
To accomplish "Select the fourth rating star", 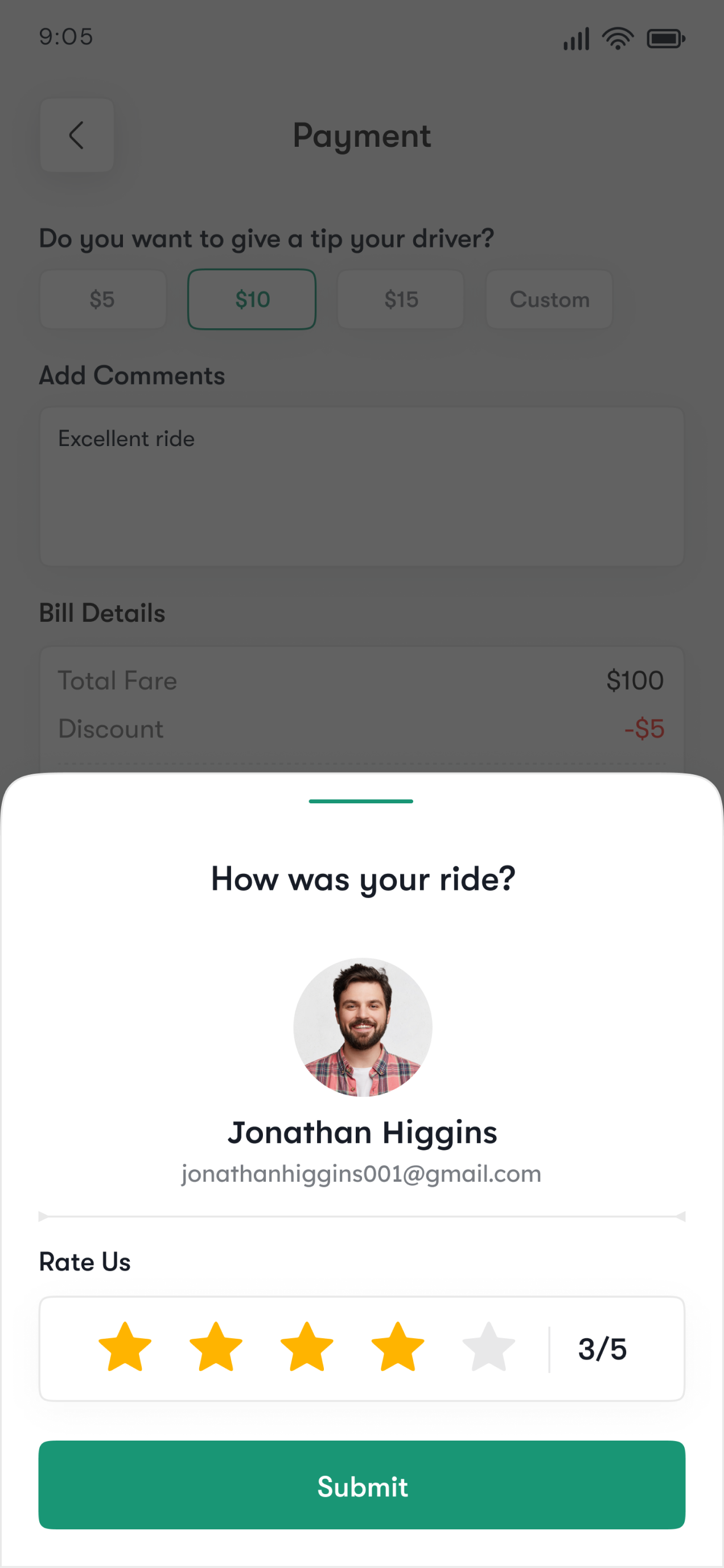I will click(x=398, y=1347).
